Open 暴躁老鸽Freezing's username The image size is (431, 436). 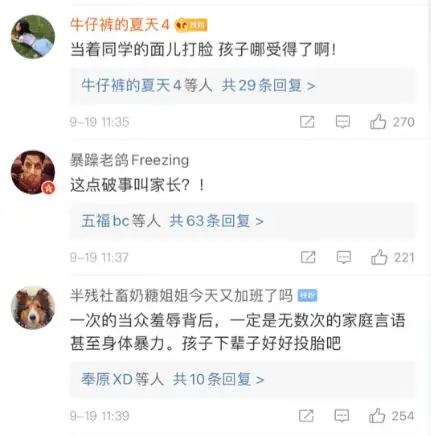[129, 160]
